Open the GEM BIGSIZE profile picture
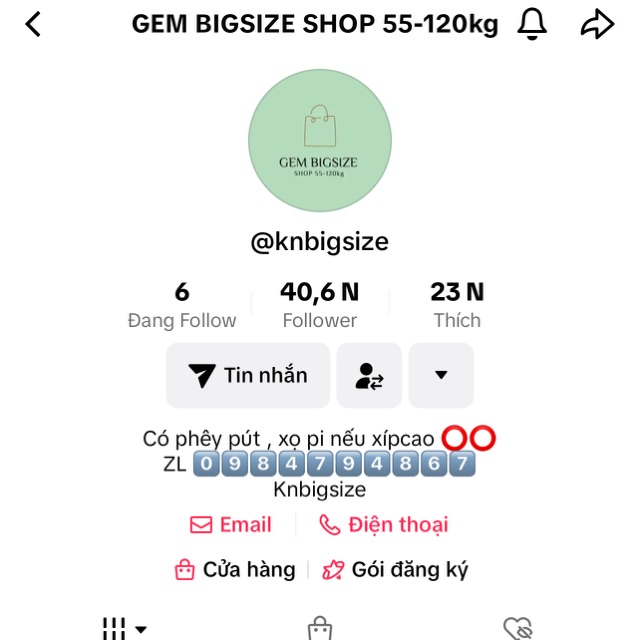The image size is (640, 640). pos(319,141)
